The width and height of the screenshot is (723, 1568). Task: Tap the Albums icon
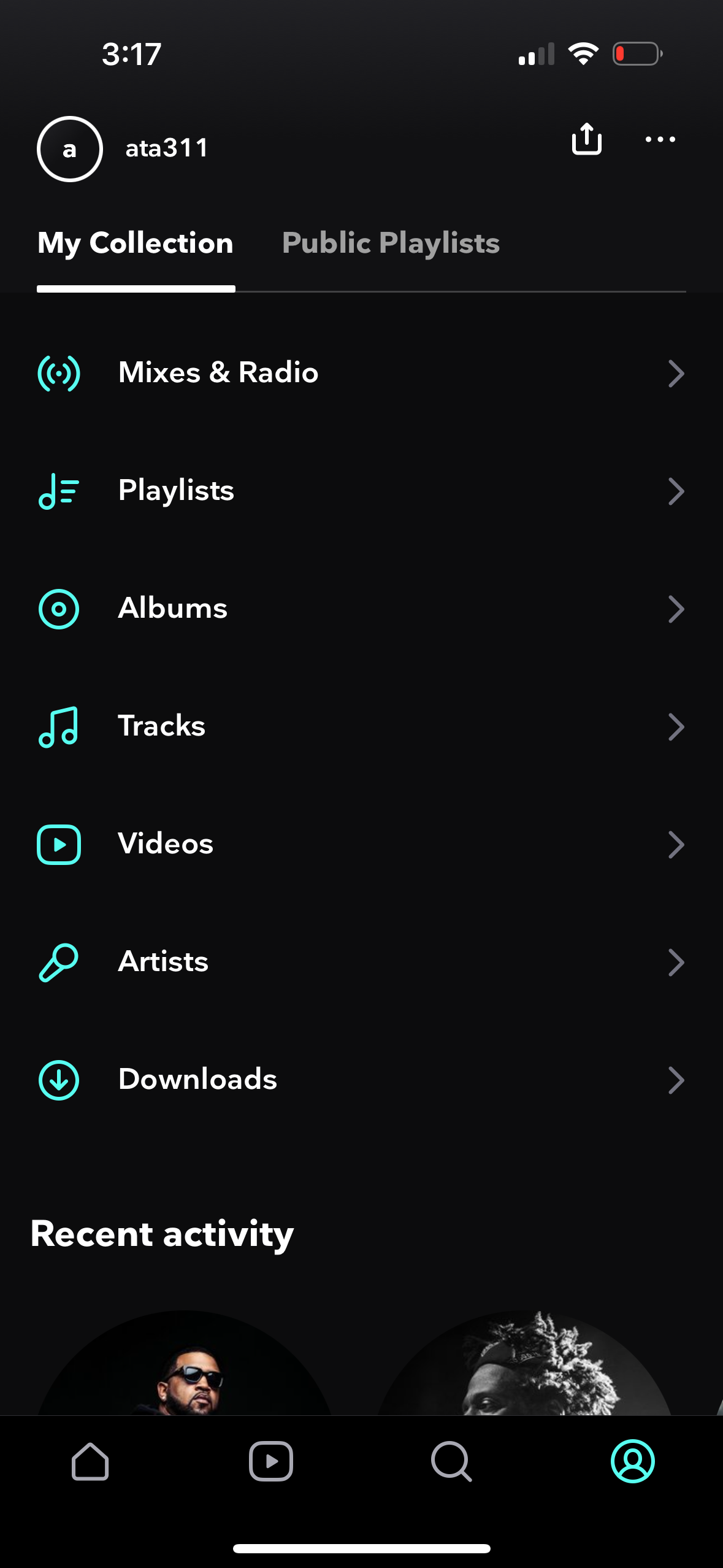[x=58, y=608]
